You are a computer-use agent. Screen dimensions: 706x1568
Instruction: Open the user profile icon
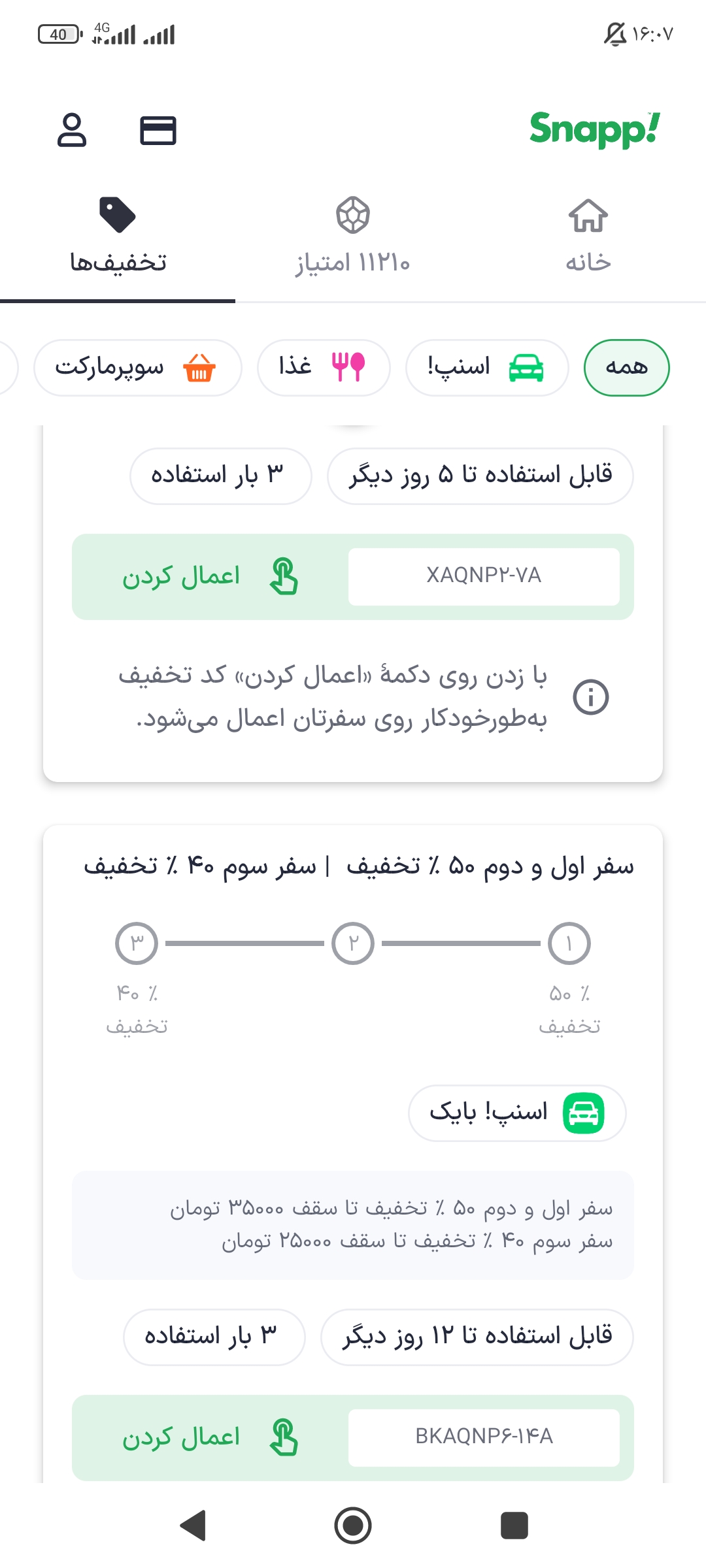click(x=72, y=130)
